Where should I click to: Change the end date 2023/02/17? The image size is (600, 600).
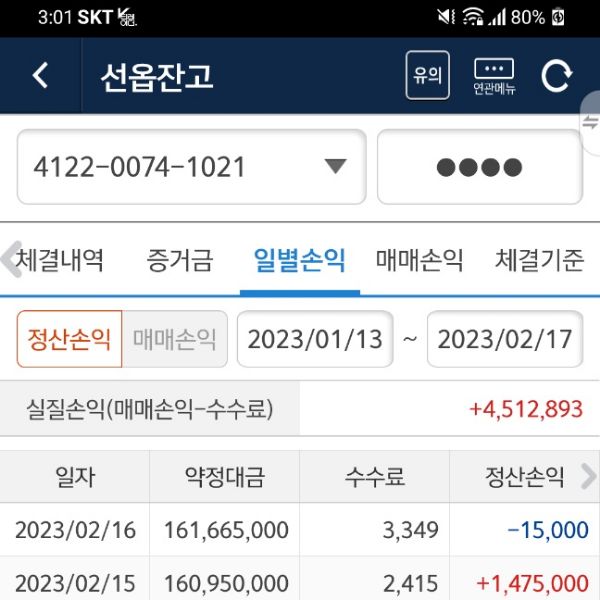pos(505,339)
